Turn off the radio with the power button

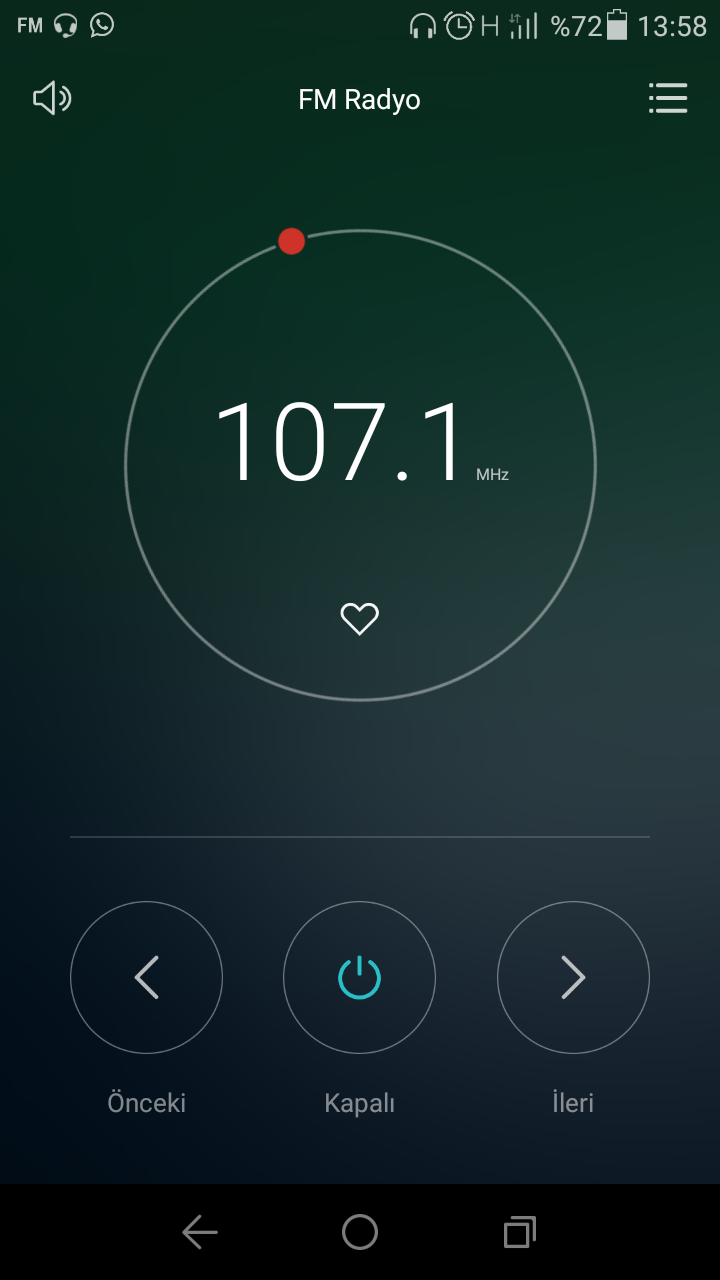[359, 977]
